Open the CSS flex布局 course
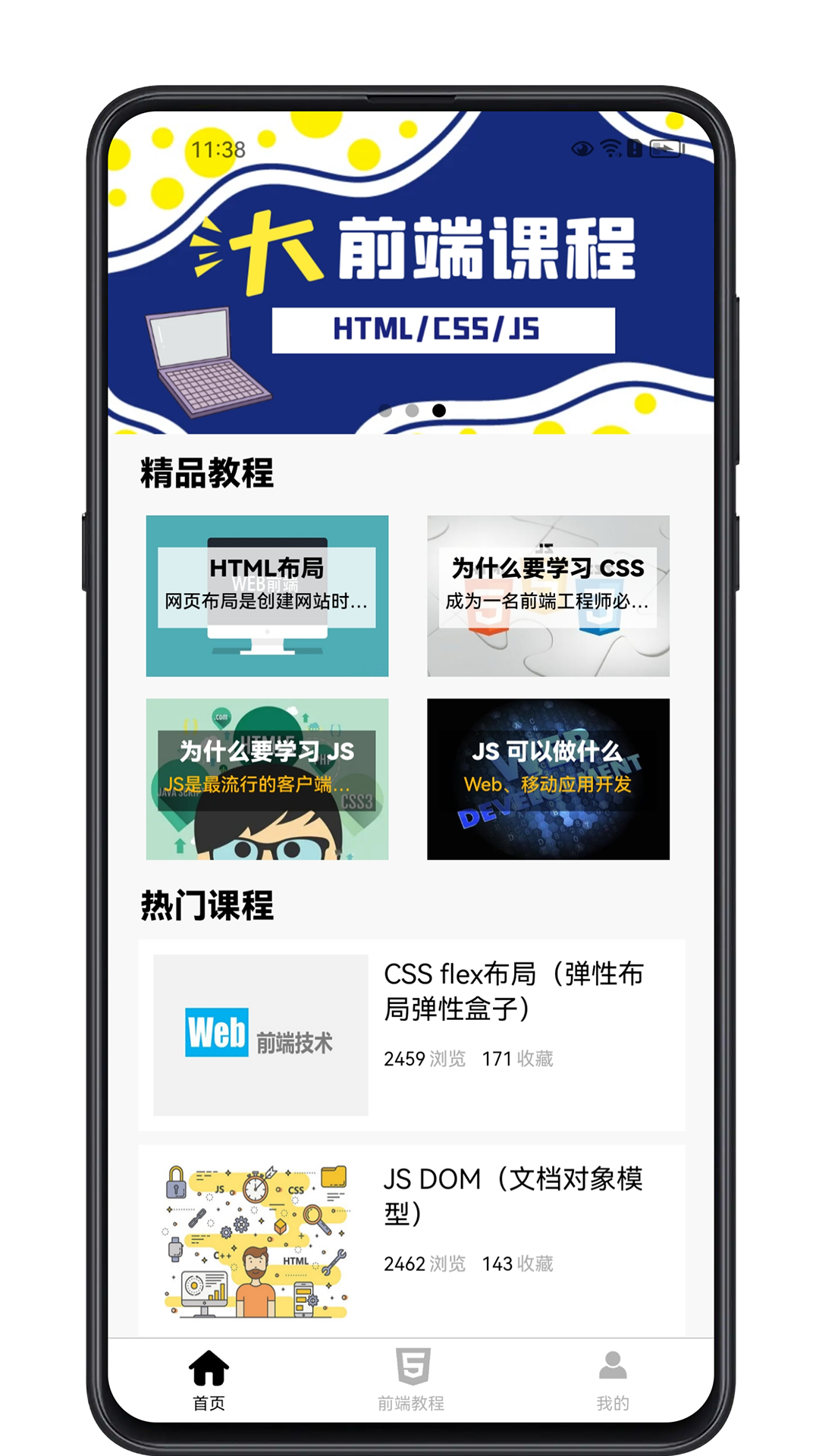819x1456 pixels. point(412,1034)
